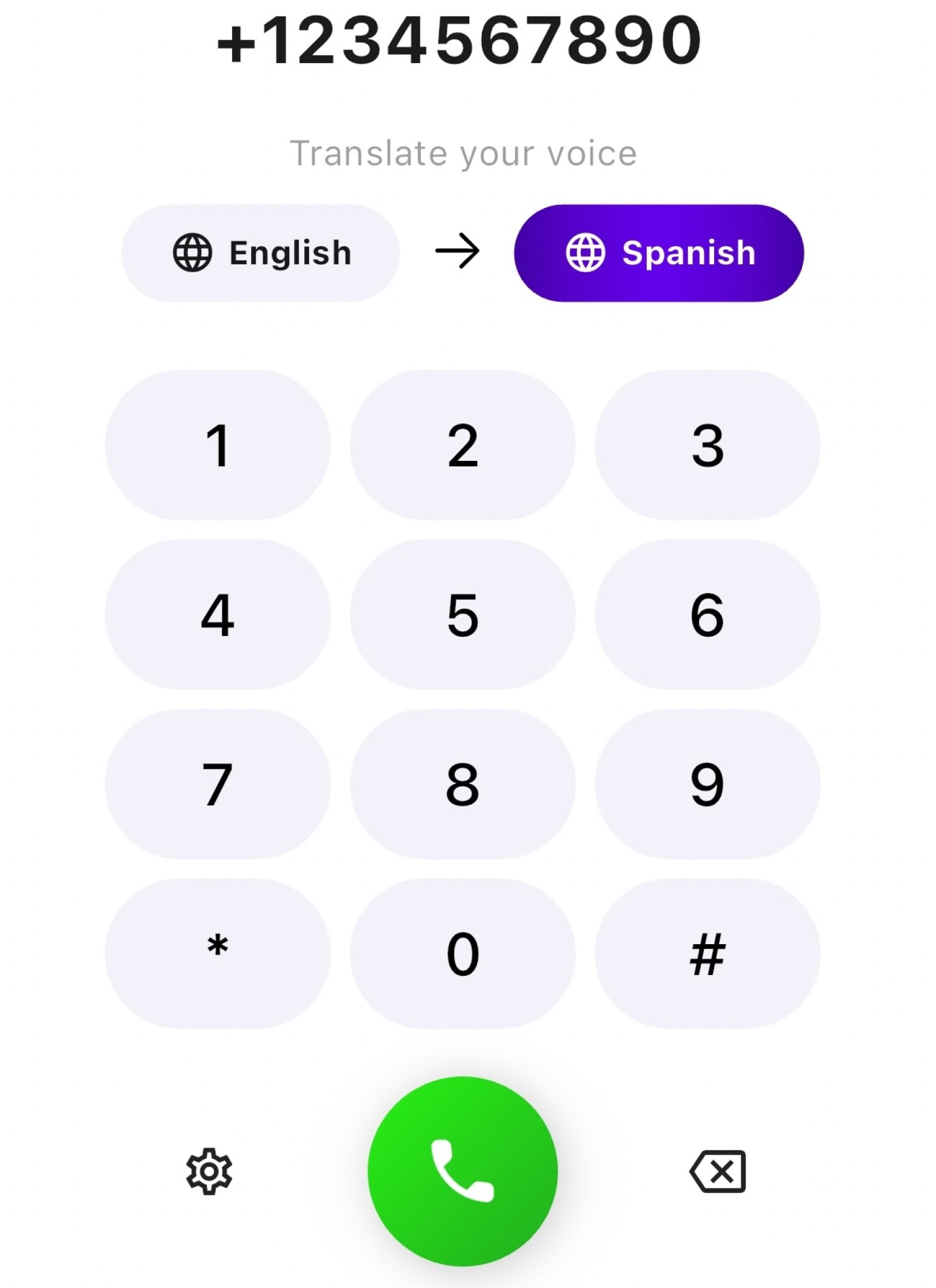Open the settings gear icon
936x1288 pixels.
click(x=209, y=1170)
